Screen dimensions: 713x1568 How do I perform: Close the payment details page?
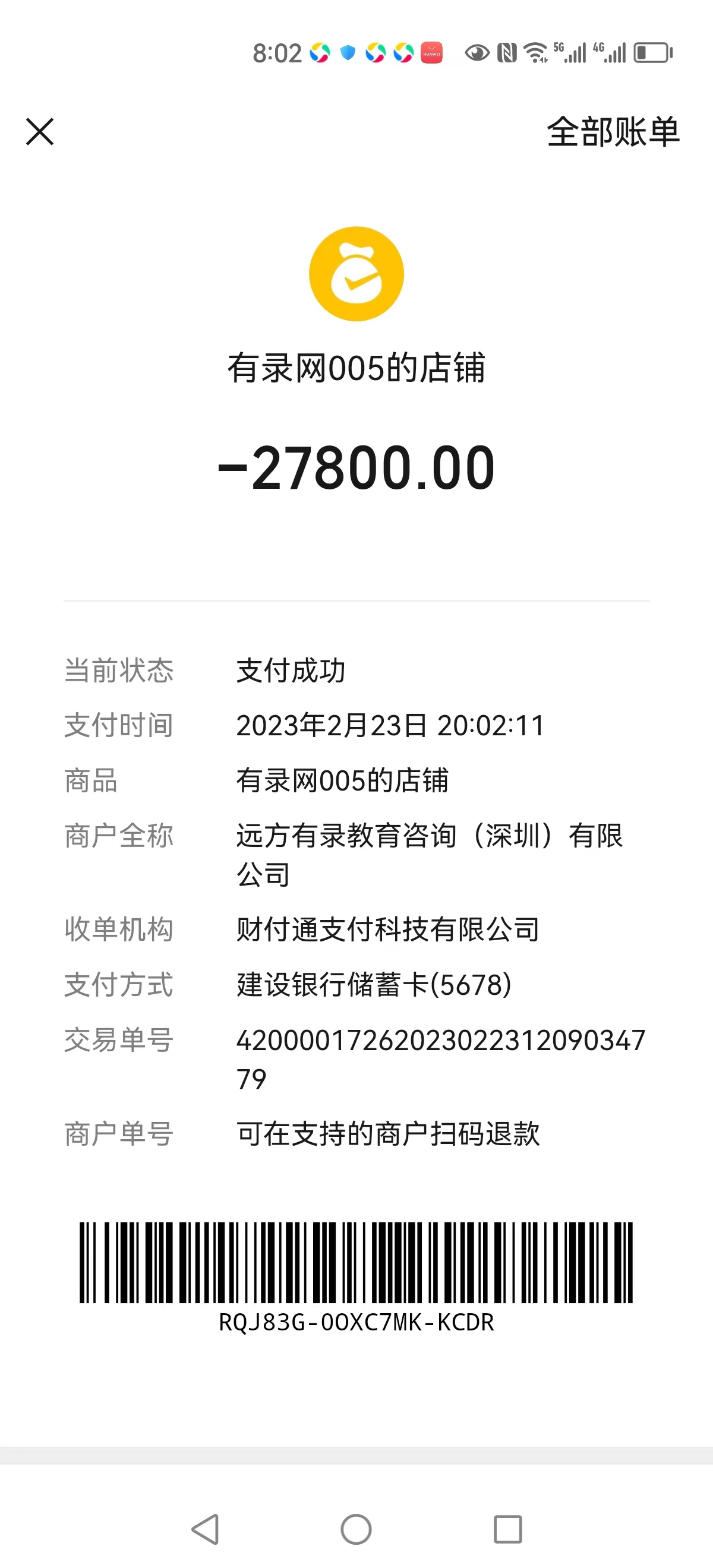(x=40, y=131)
